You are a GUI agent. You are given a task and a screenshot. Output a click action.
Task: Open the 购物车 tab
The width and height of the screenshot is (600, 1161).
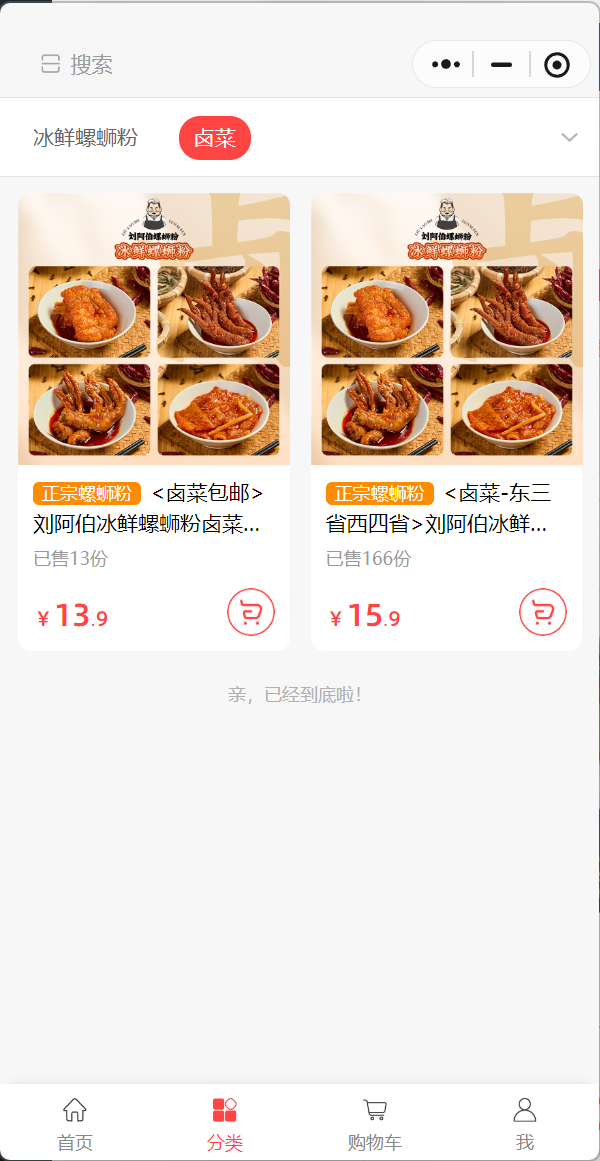coord(375,1124)
